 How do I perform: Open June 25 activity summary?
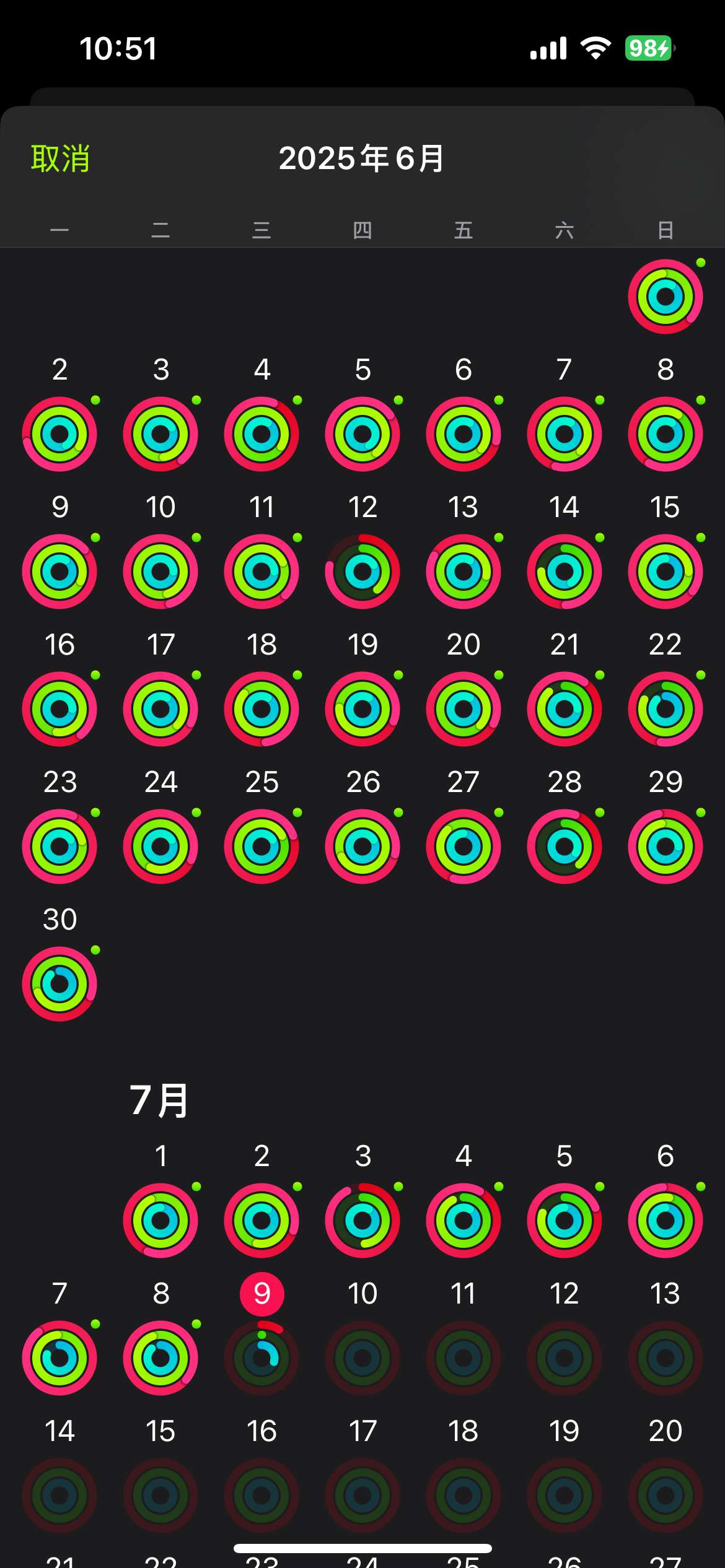pyautogui.click(x=261, y=847)
